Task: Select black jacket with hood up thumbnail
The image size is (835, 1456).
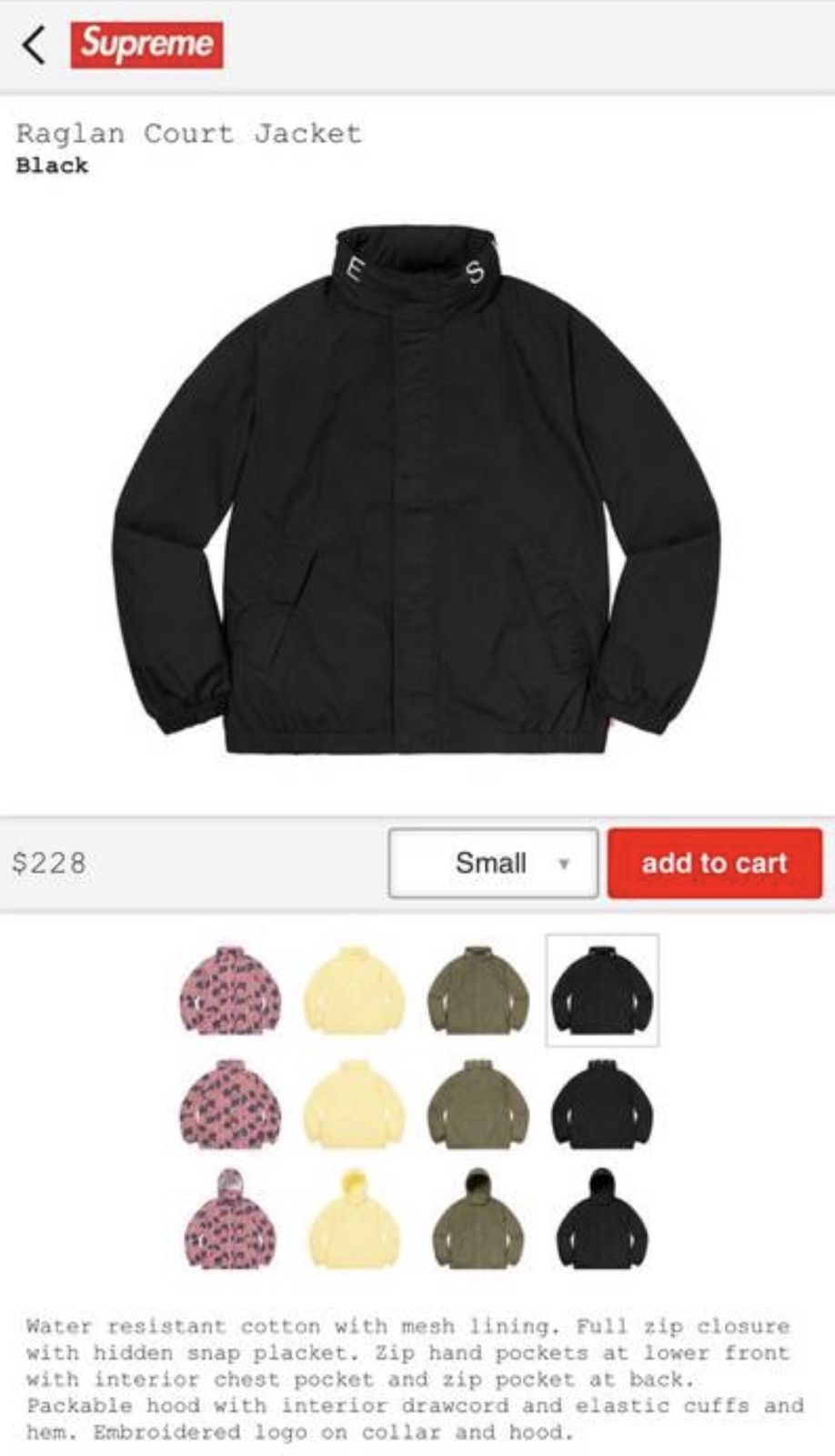Action: point(601,1220)
